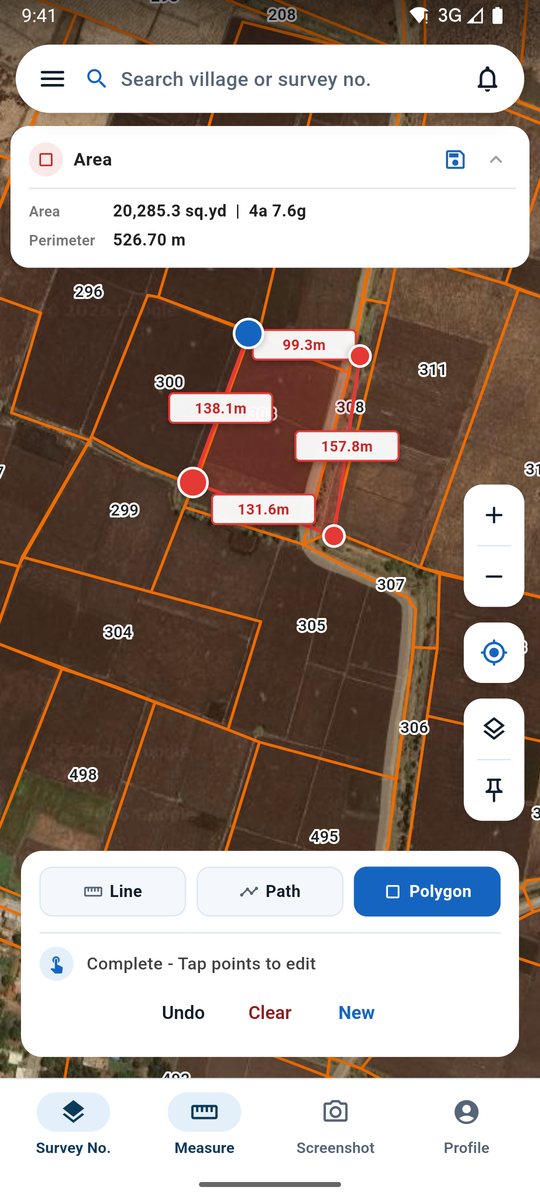
Task: Open the map layers selector
Action: click(x=494, y=729)
